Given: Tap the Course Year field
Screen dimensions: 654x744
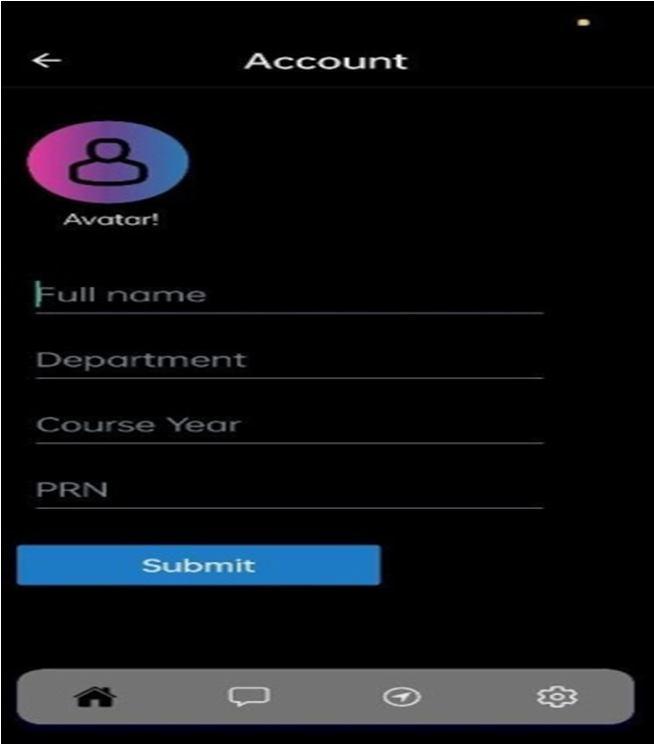Looking at the screenshot, I should pyautogui.click(x=288, y=425).
